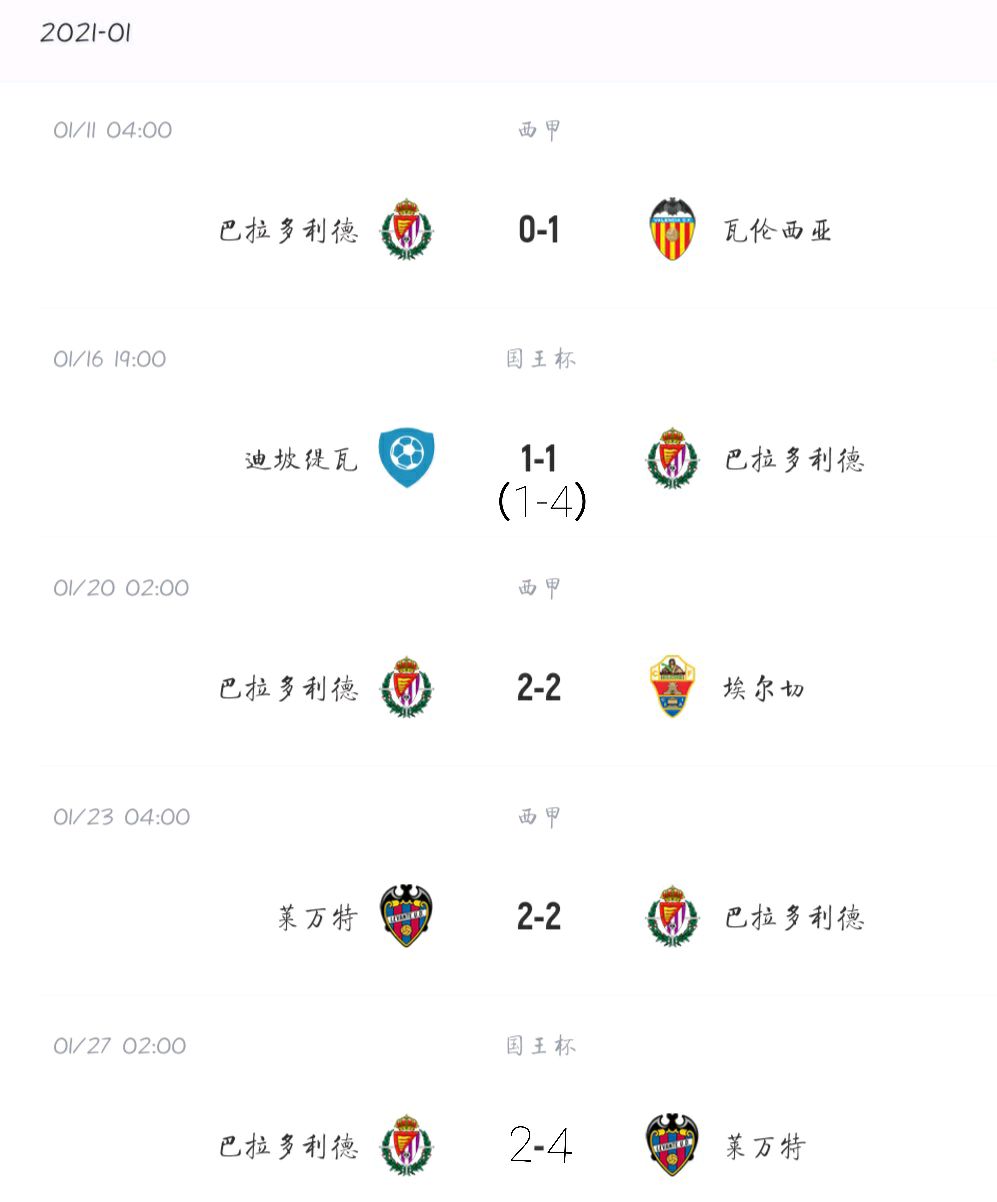
Task: Open the 01/27 巴拉多利德 vs 莱万特 cup match
Action: point(538,1145)
